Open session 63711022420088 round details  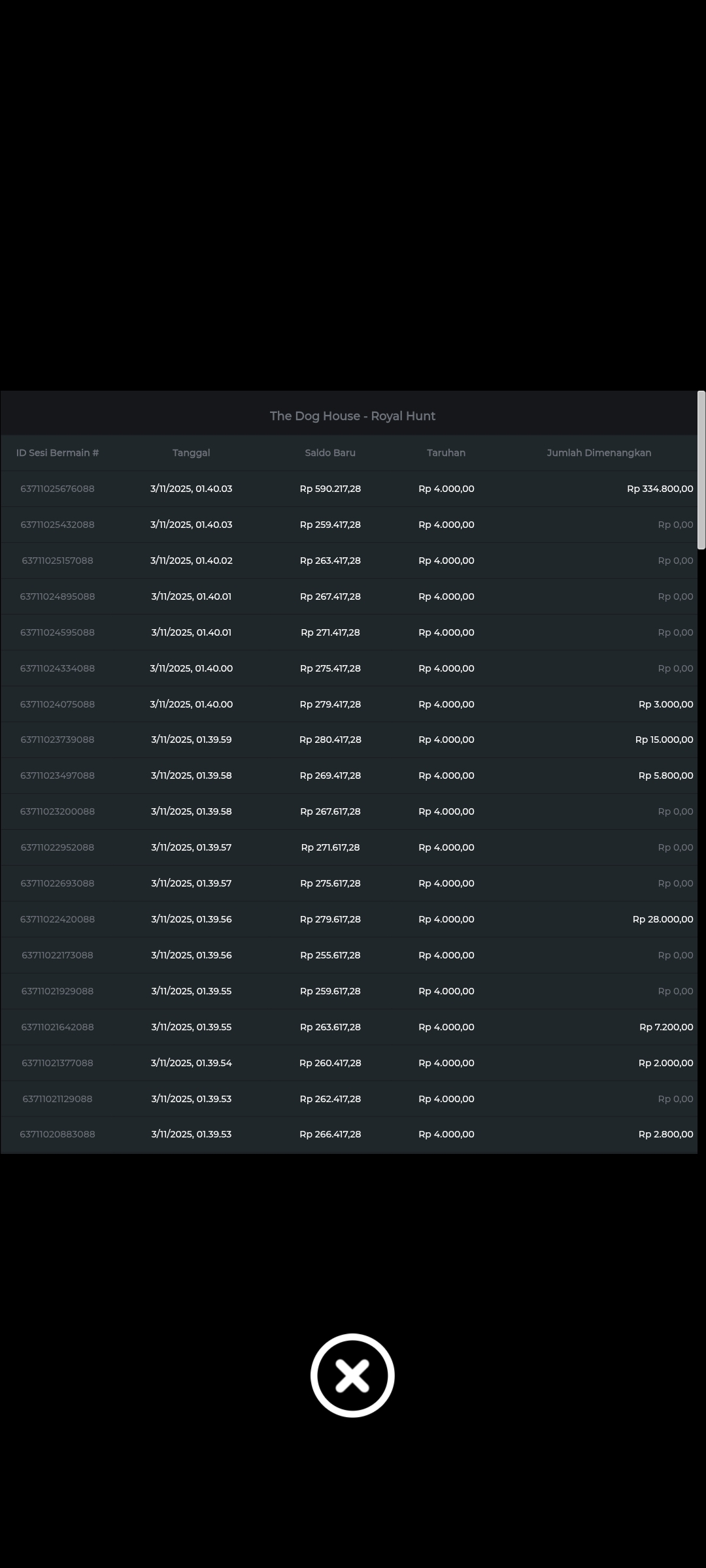(58, 919)
